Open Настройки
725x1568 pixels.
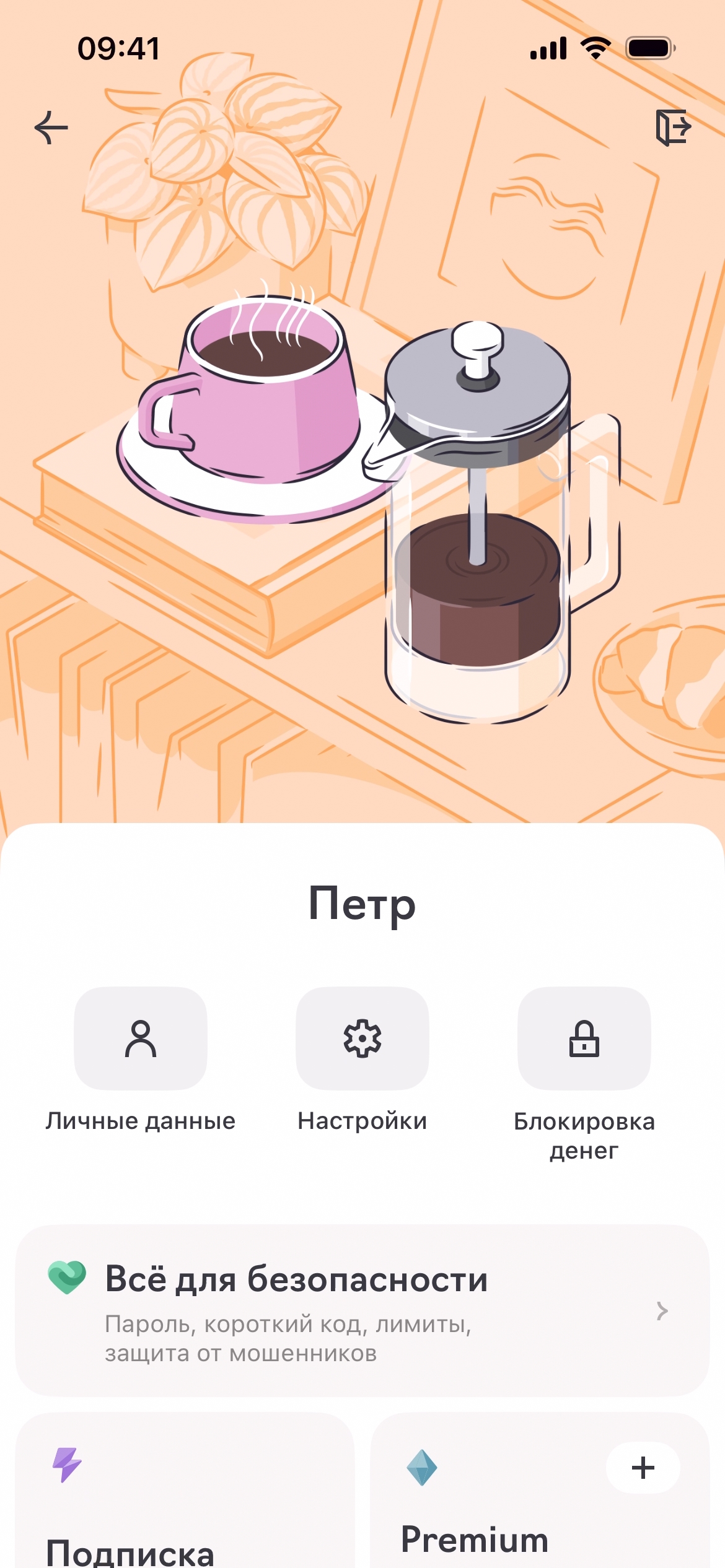coord(362,1039)
